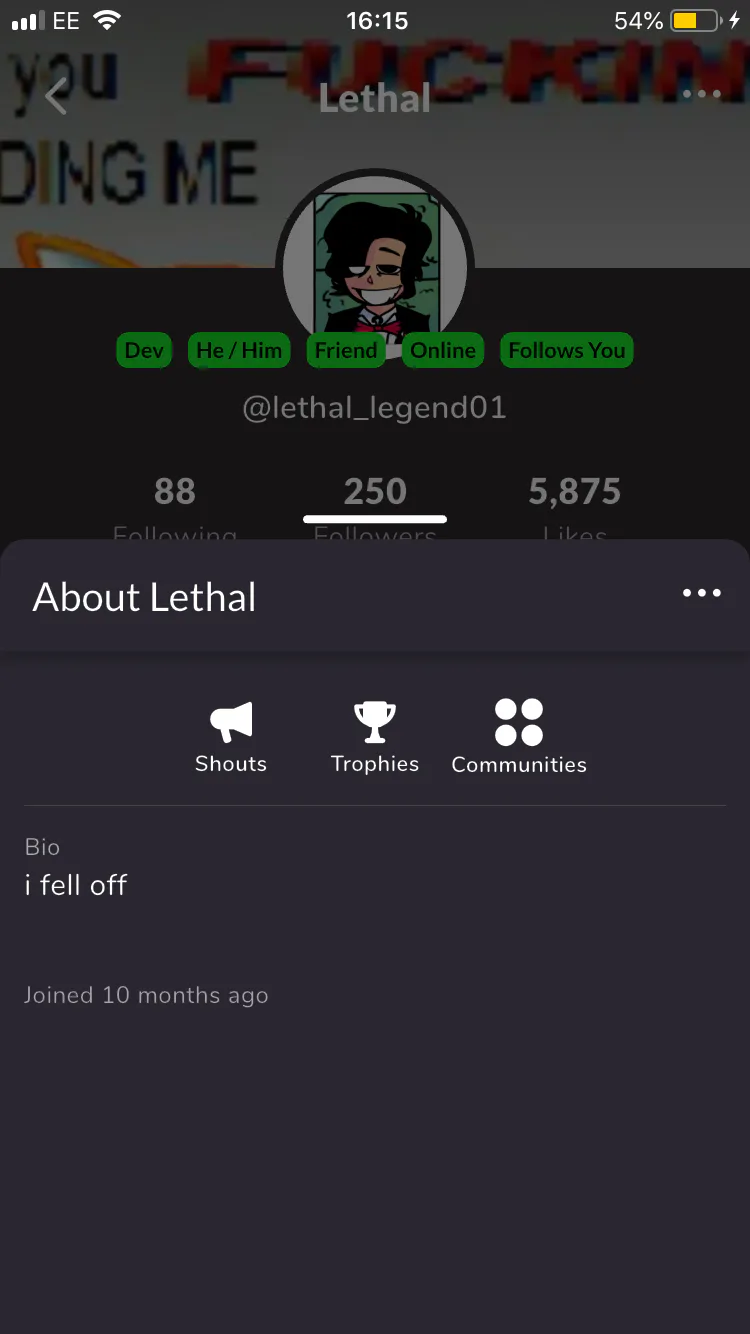Open Lethal's Communities
This screenshot has height=1334, width=750.
[x=519, y=737]
